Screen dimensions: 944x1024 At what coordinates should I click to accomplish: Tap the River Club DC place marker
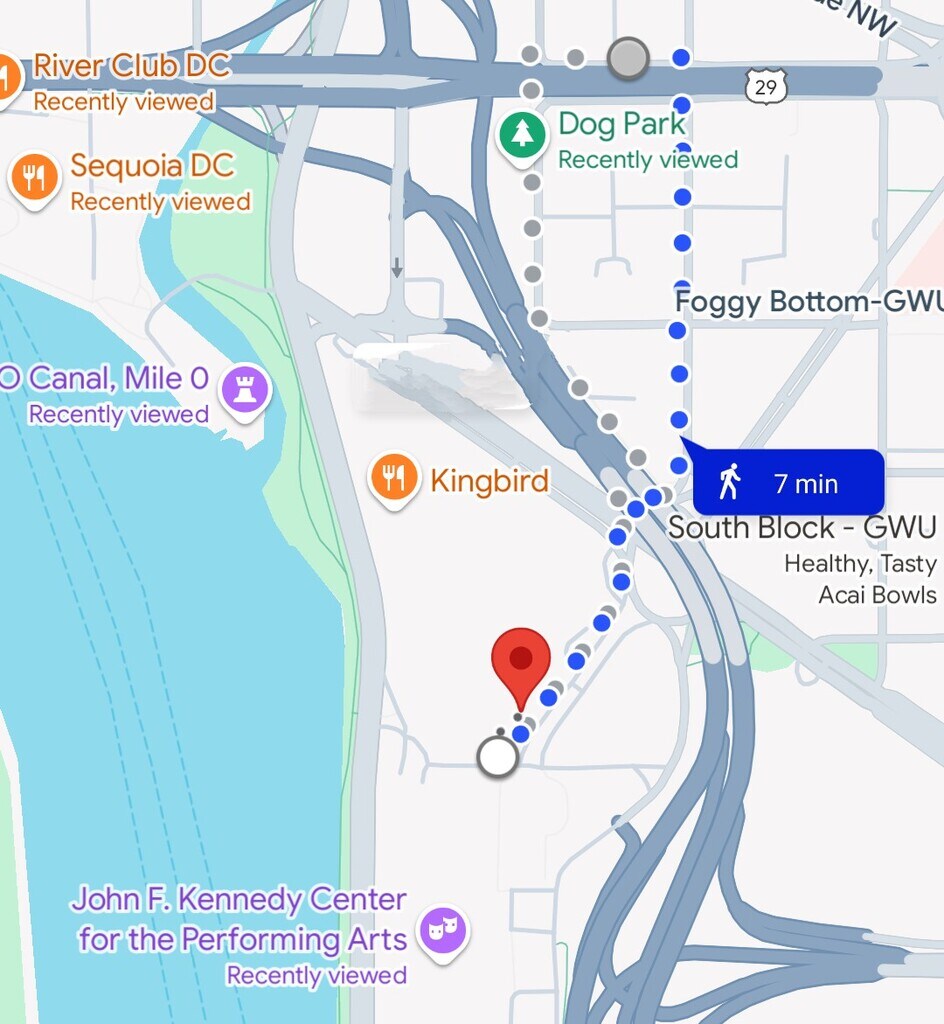point(6,78)
